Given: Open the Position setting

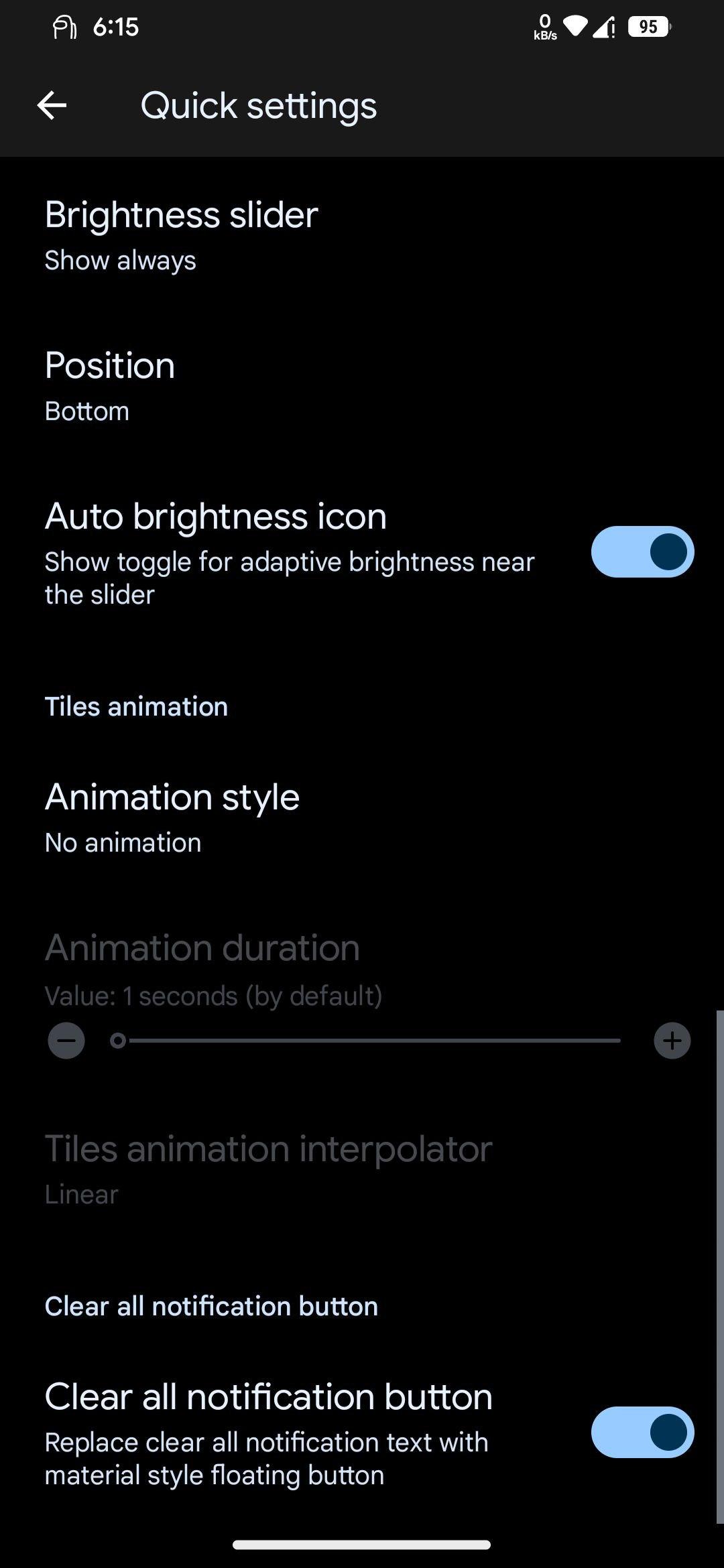Looking at the screenshot, I should pos(111,385).
